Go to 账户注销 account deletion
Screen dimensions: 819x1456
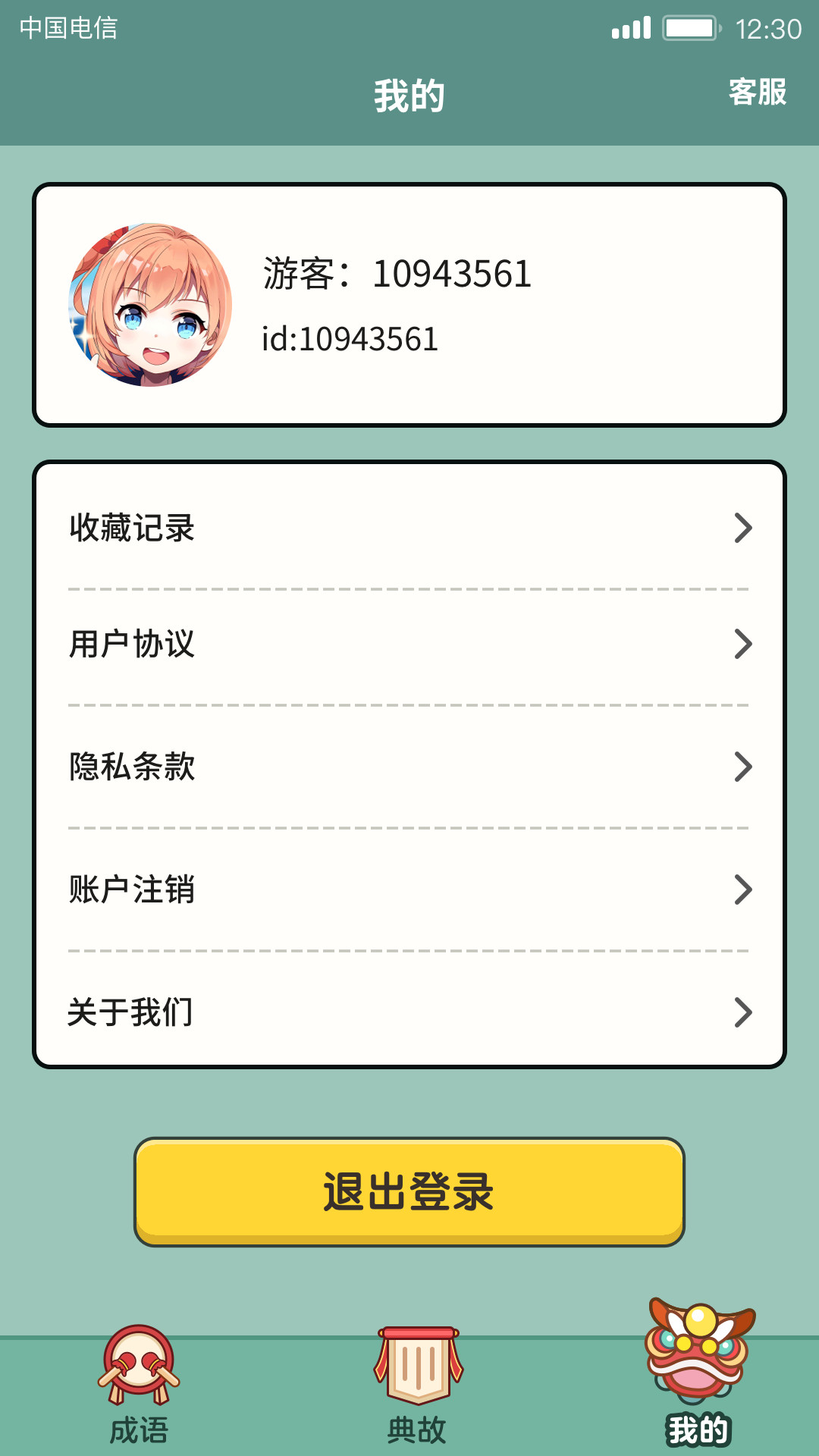click(409, 890)
